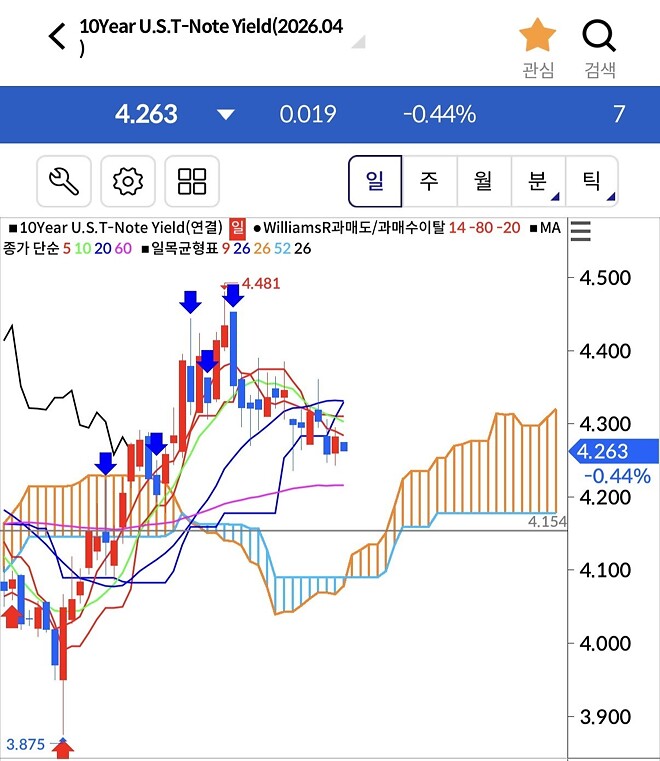This screenshot has width=660, height=761.
Task: Open chart settings via the gear icon
Action: click(x=128, y=181)
